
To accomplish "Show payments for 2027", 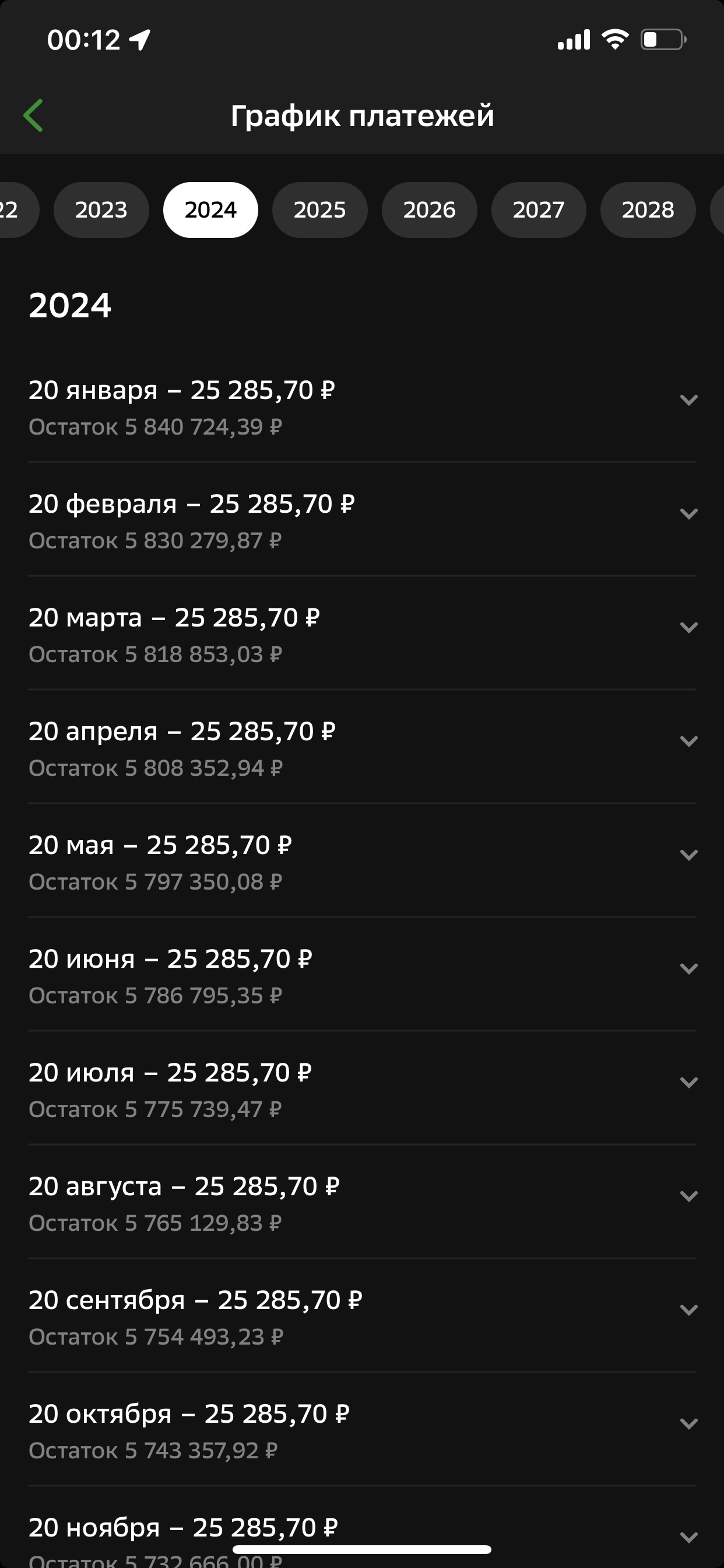I will (x=539, y=210).
